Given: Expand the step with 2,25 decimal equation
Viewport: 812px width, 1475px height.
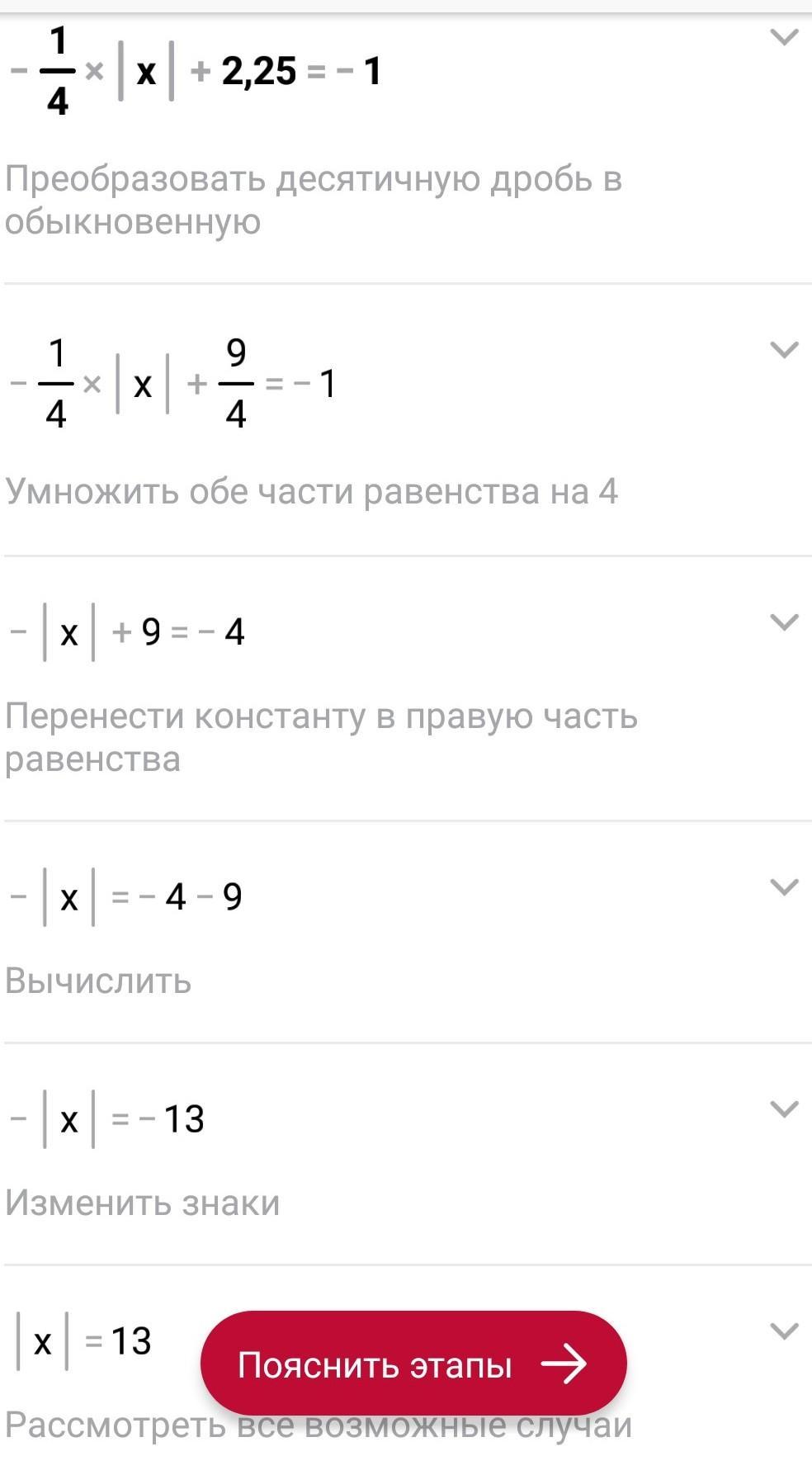Looking at the screenshot, I should pyautogui.click(x=783, y=37).
